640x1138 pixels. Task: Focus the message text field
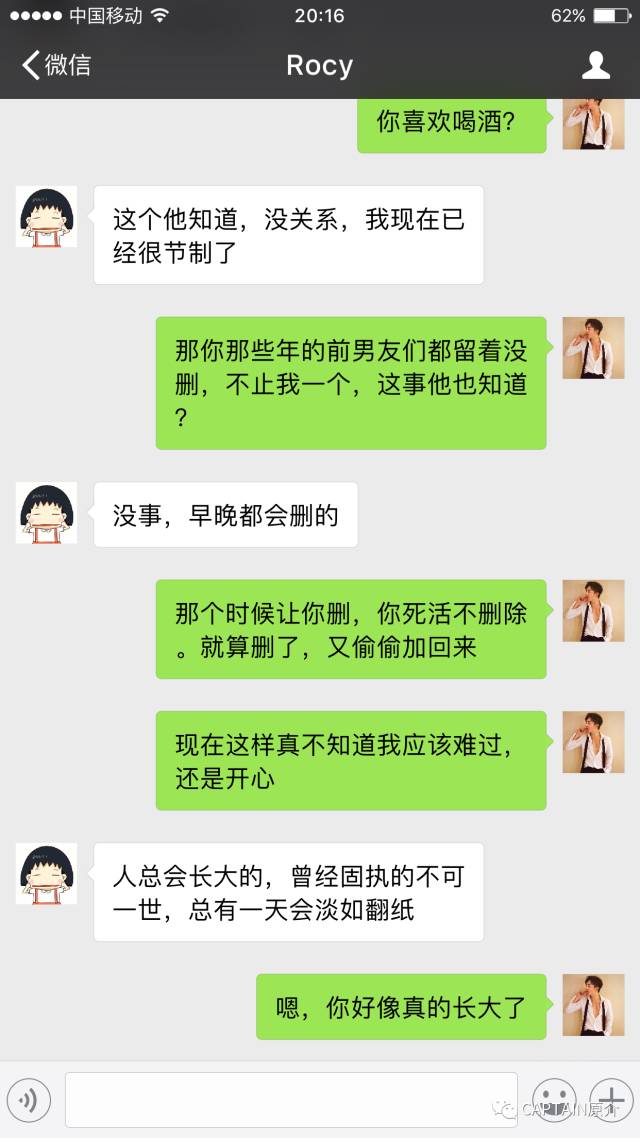290,1100
